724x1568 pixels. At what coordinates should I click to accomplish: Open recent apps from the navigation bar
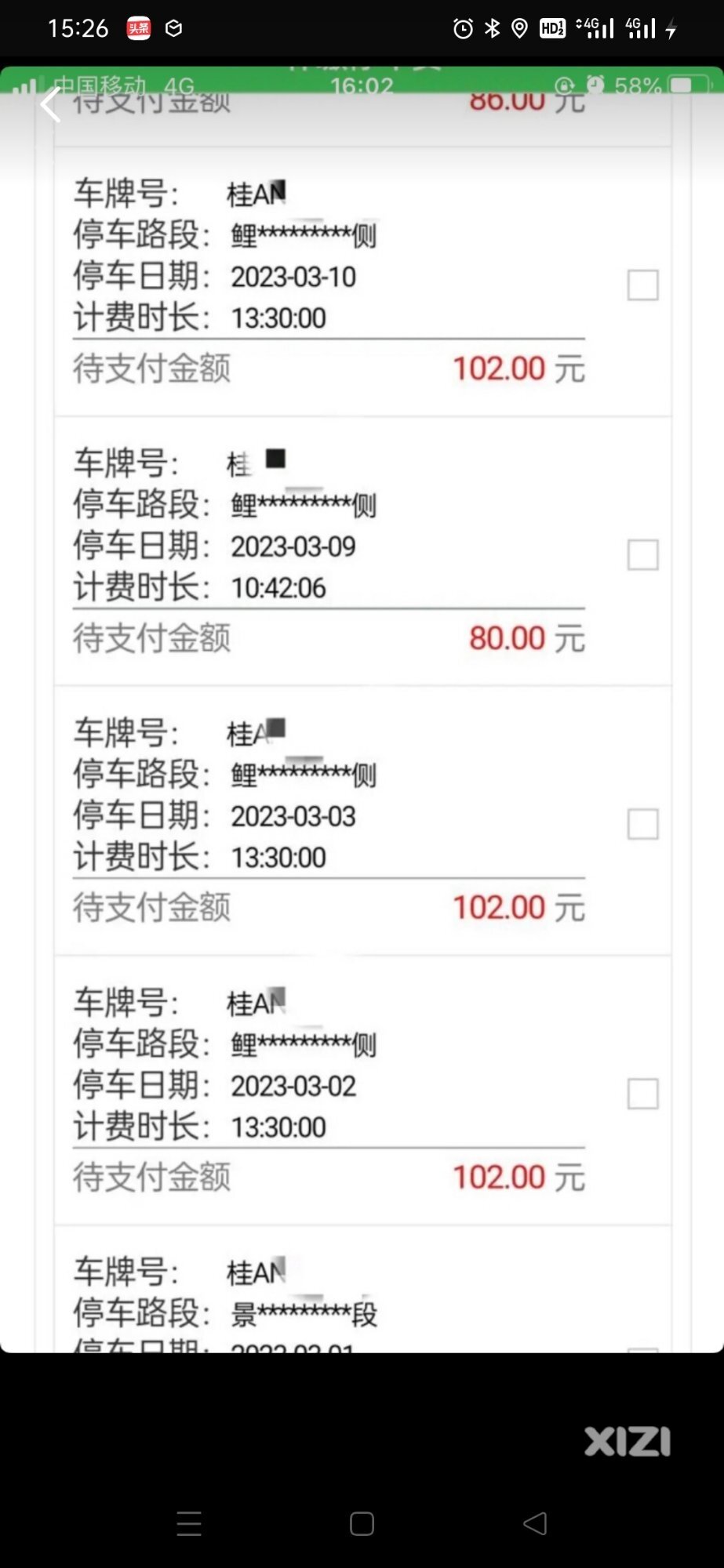tap(189, 1523)
